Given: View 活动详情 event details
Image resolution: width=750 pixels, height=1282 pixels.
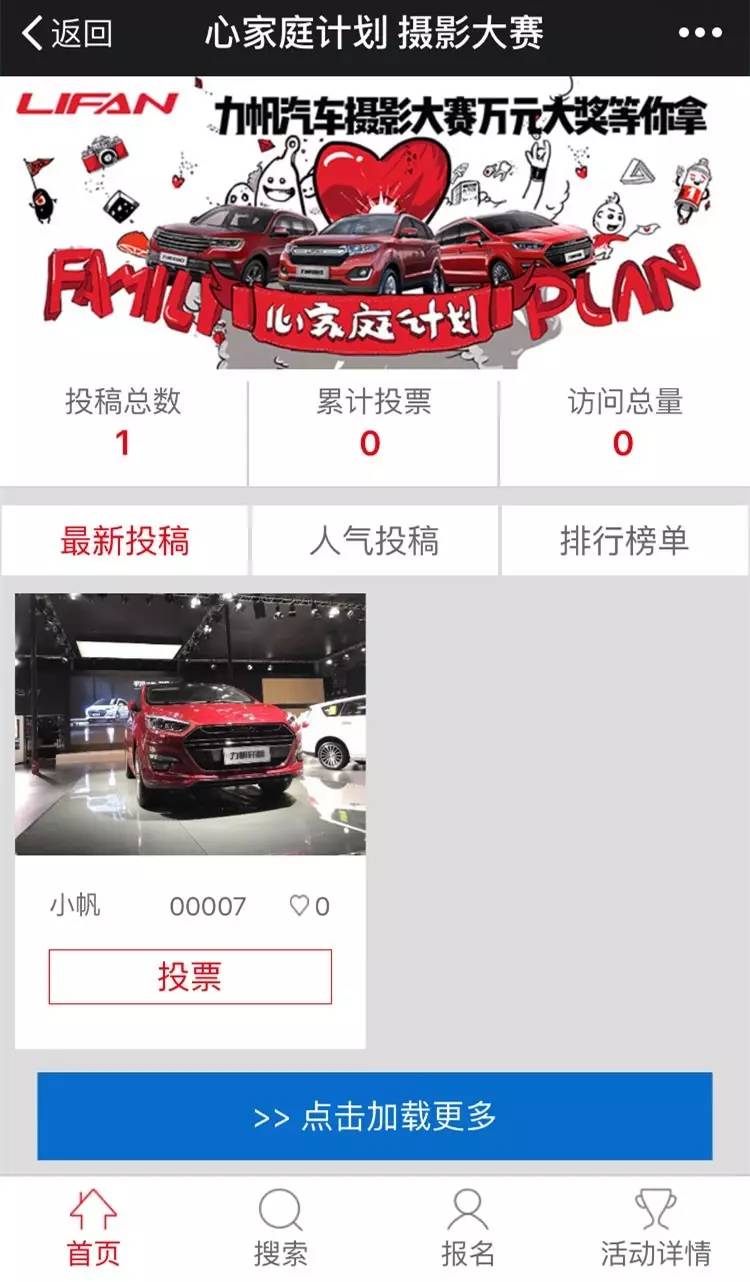Looking at the screenshot, I should click(656, 1228).
